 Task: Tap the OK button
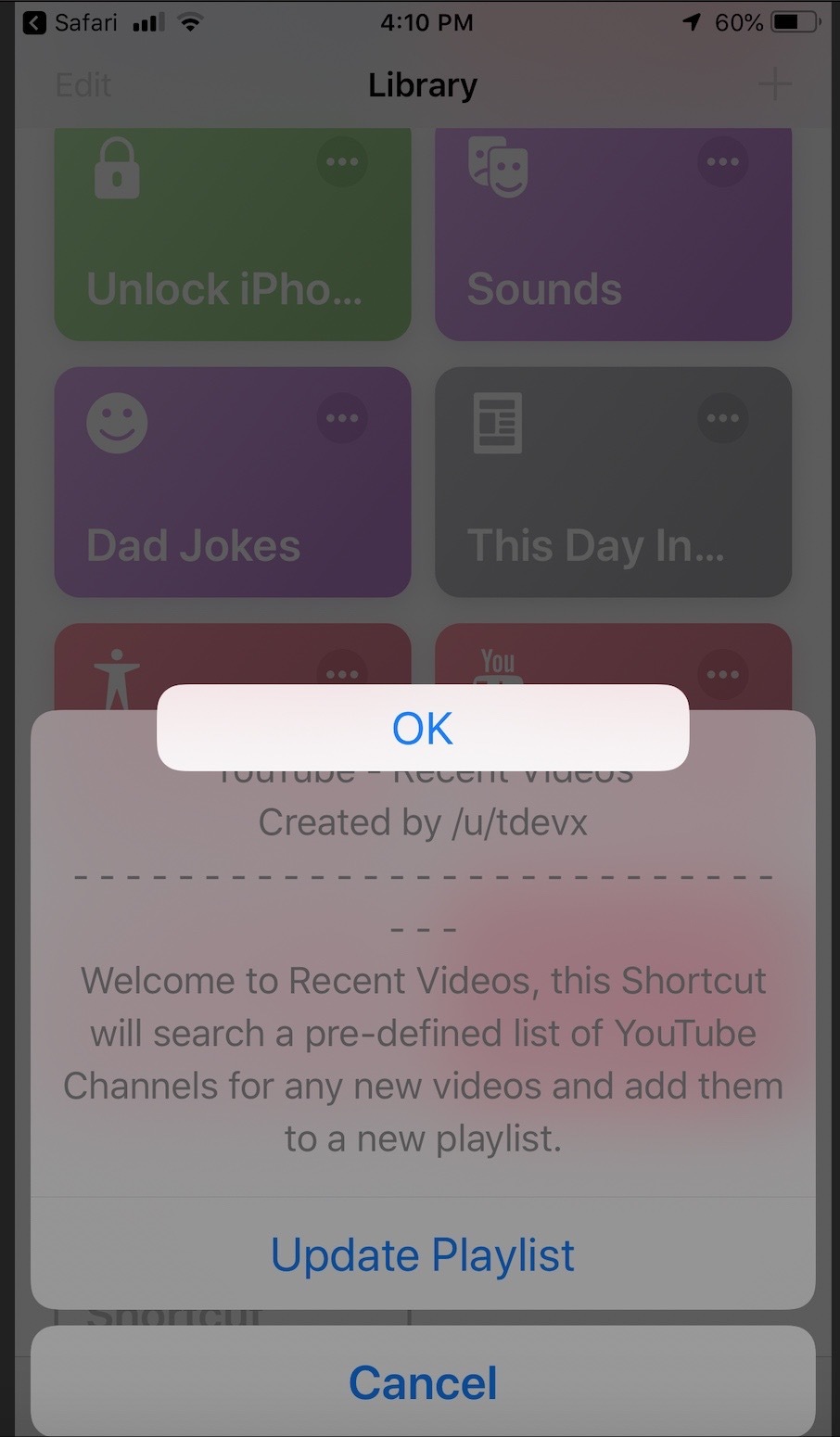[423, 728]
